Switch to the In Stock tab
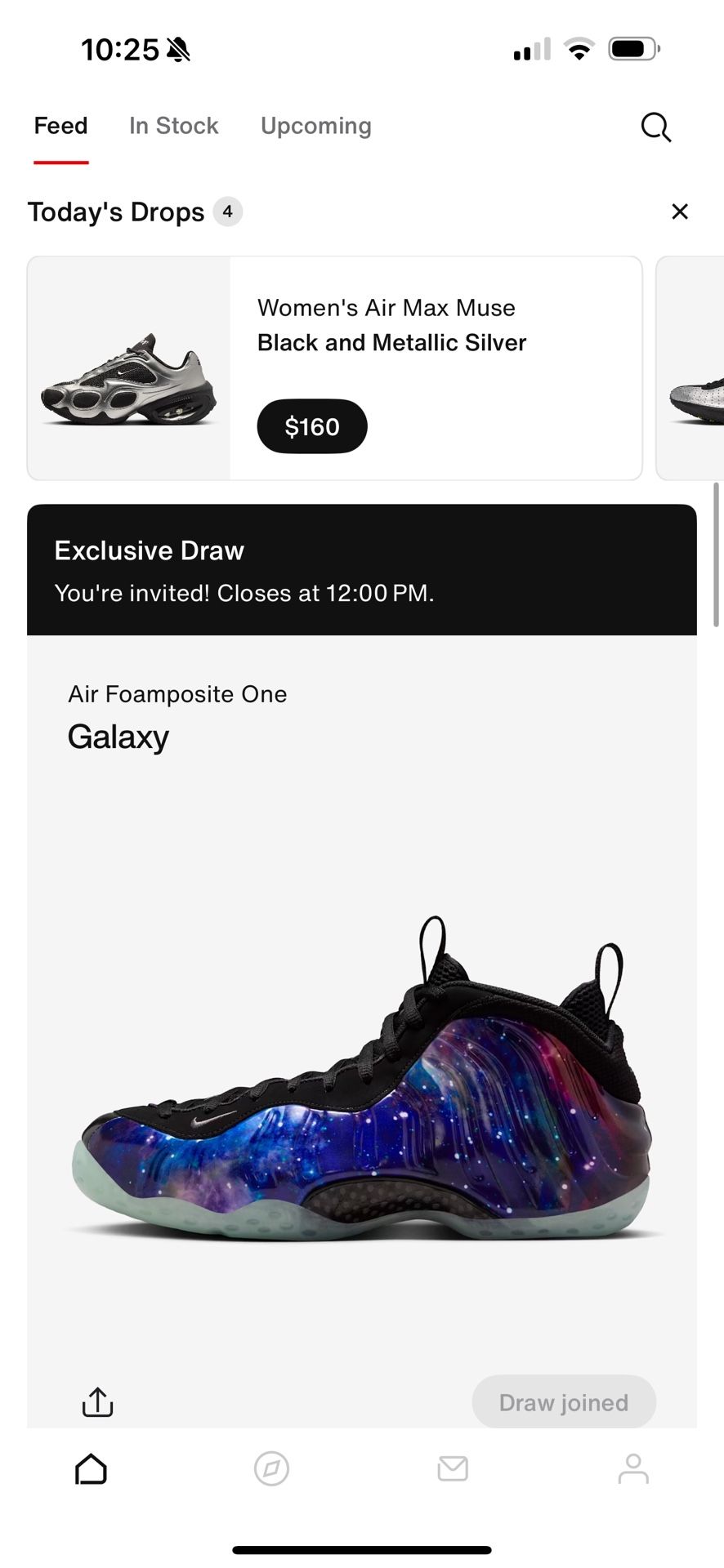The height and width of the screenshot is (1568, 724). point(173,126)
